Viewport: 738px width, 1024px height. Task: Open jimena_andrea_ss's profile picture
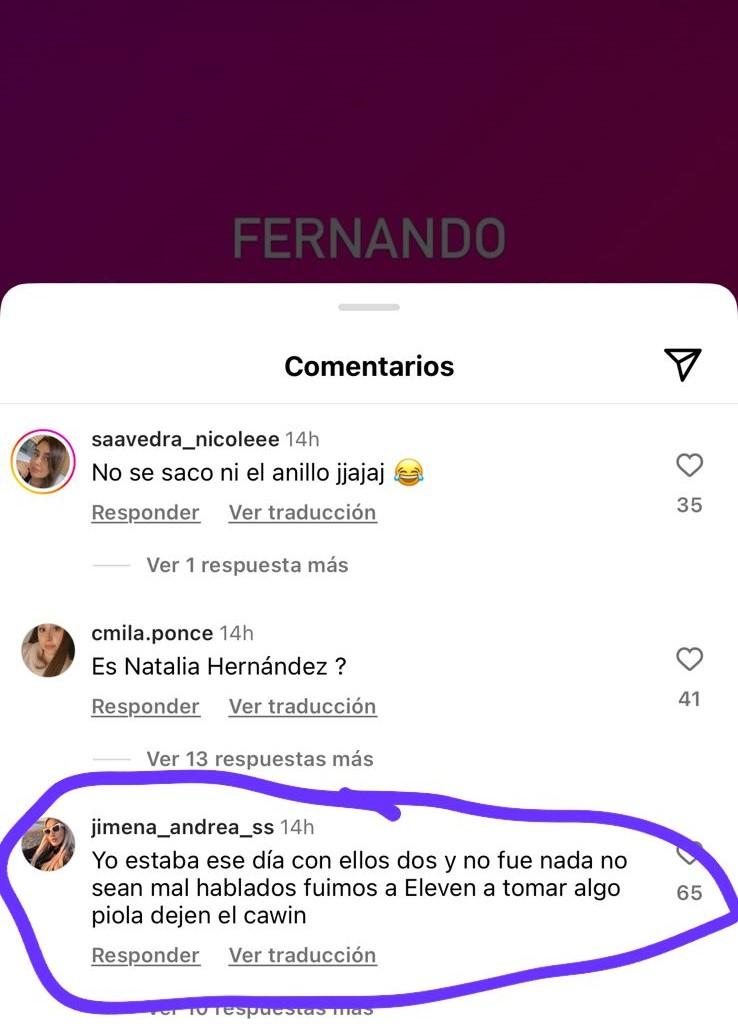pos(47,844)
